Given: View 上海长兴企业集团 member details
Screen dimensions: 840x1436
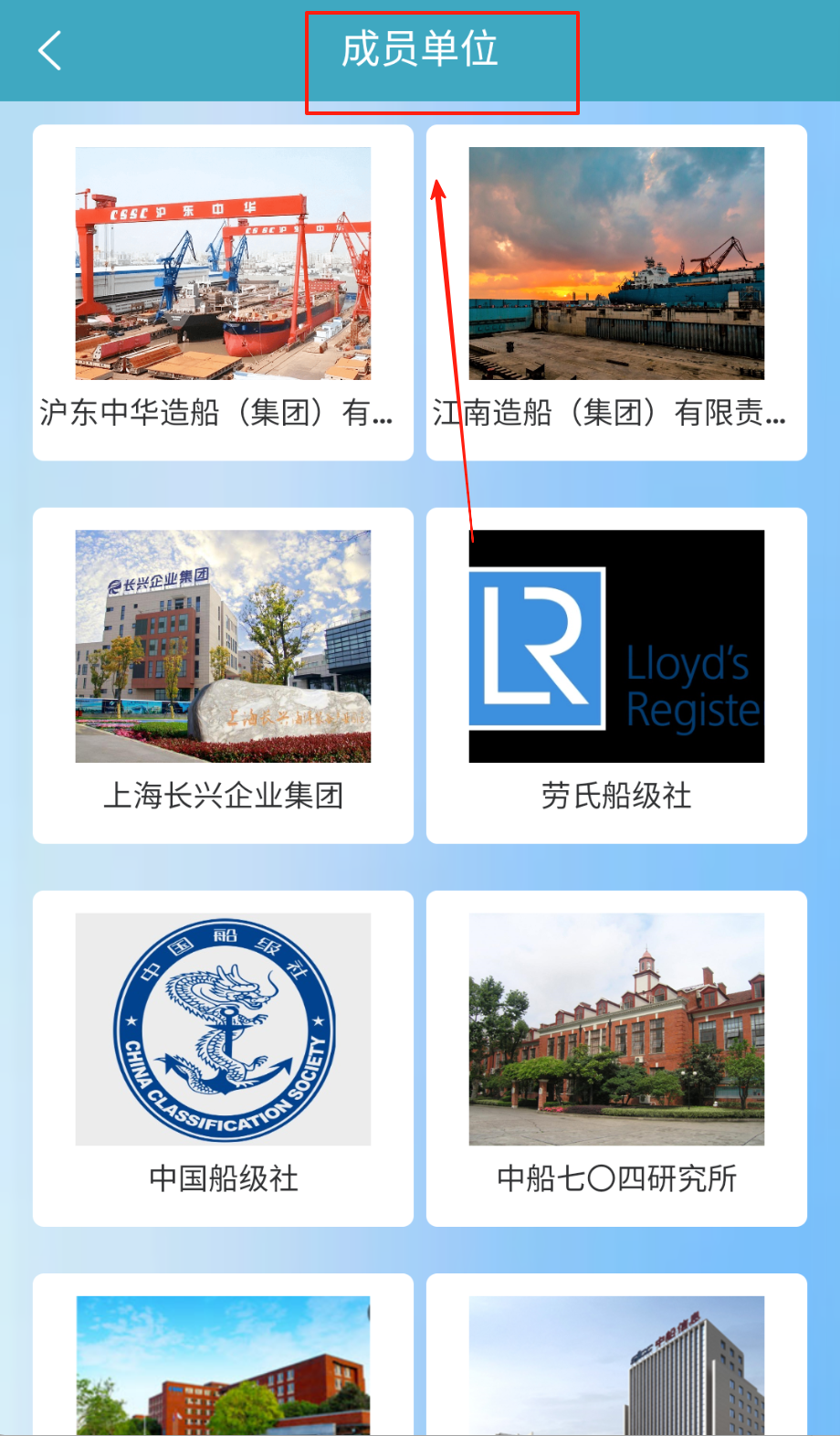Looking at the screenshot, I should click(223, 675).
